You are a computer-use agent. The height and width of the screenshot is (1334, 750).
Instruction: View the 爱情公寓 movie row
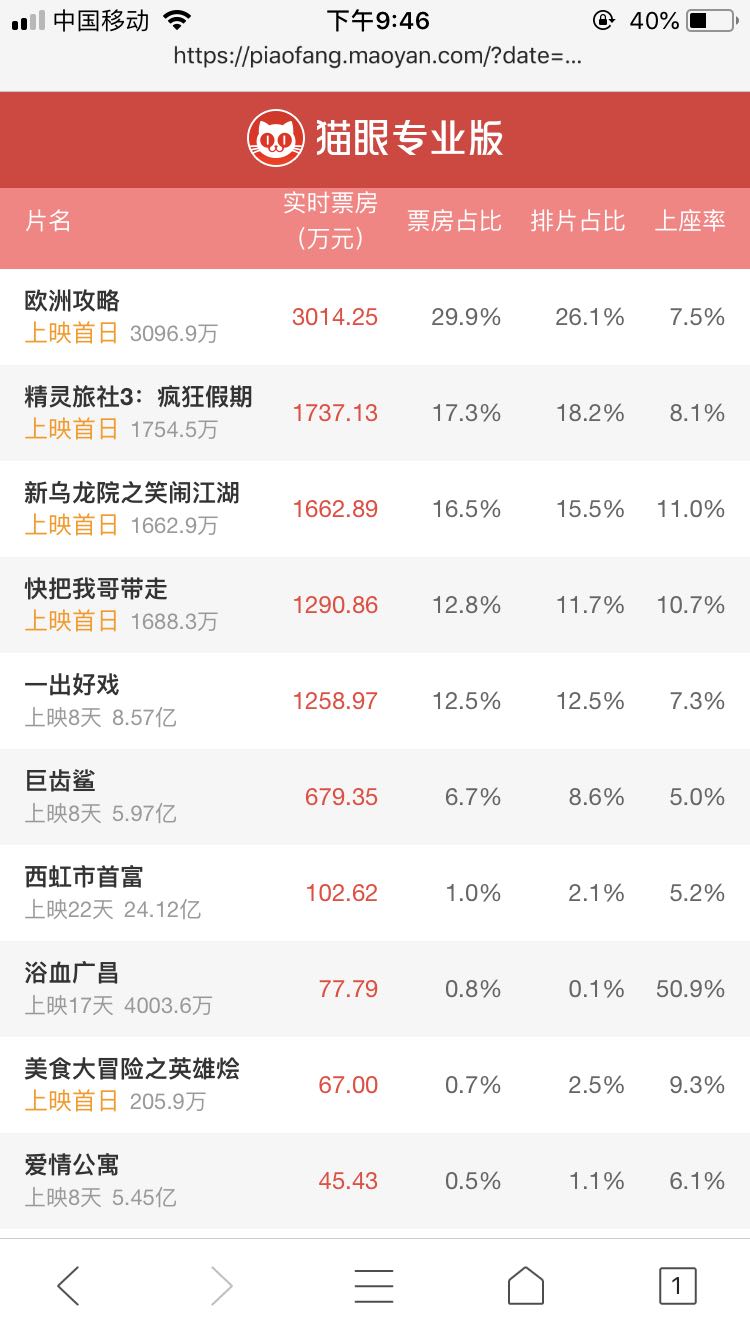[375, 1181]
